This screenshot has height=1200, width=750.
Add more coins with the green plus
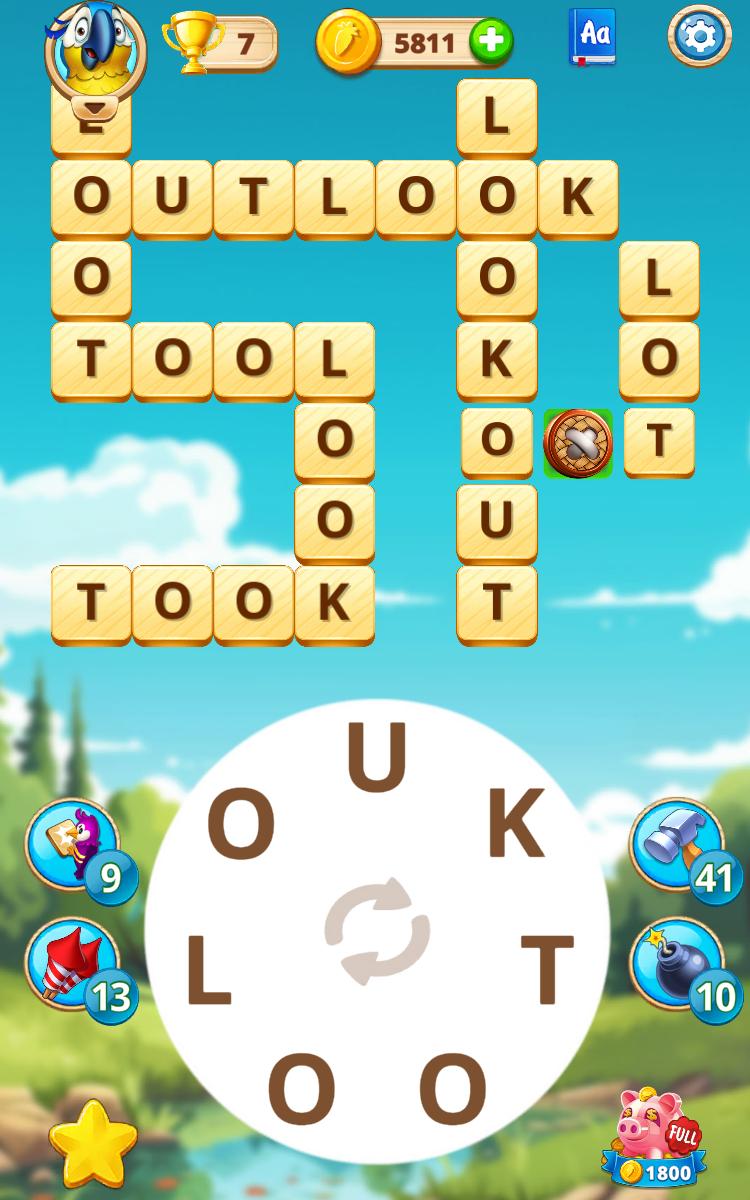pos(491,42)
